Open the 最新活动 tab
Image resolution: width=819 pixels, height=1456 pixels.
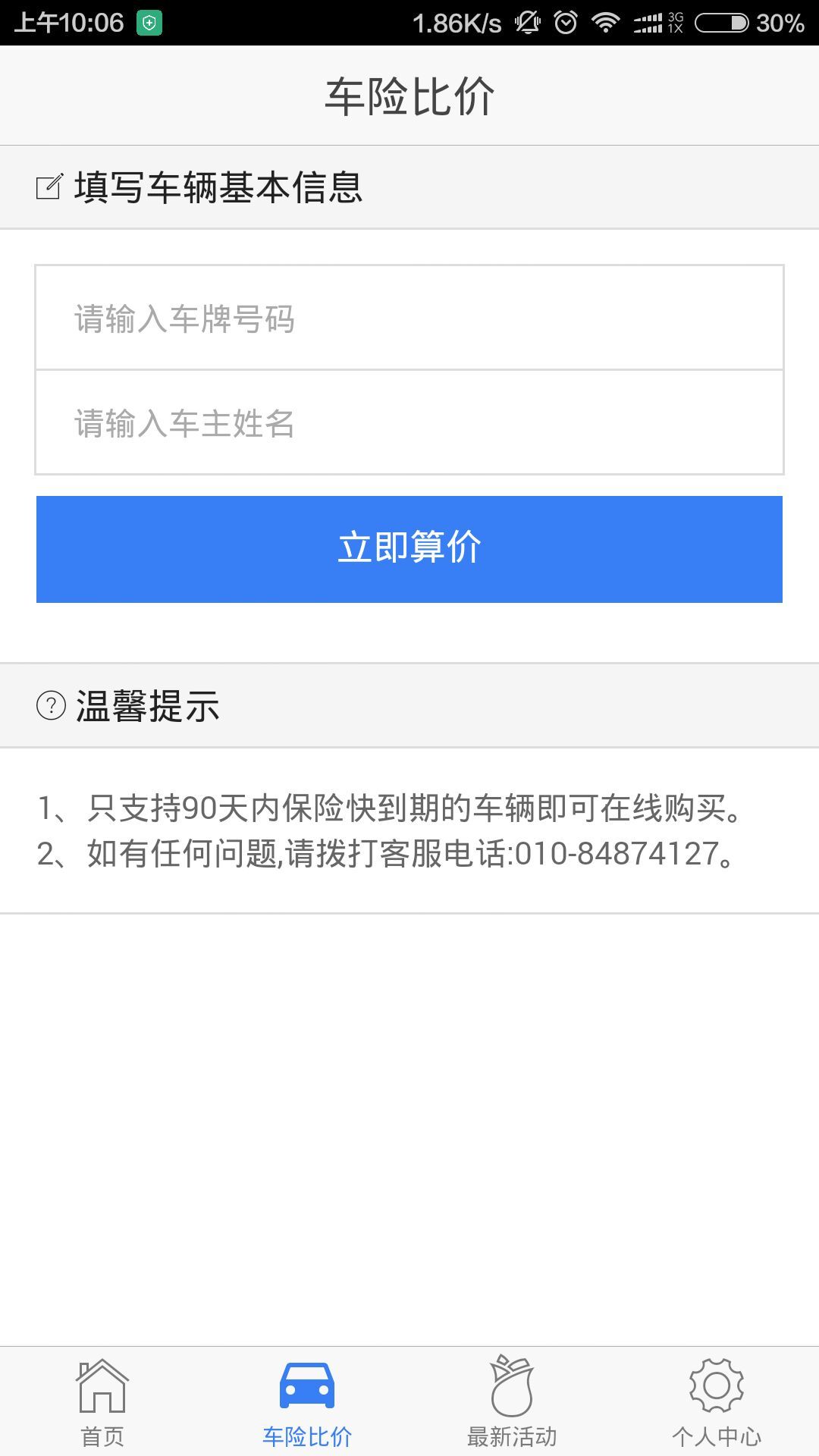coord(512,1401)
